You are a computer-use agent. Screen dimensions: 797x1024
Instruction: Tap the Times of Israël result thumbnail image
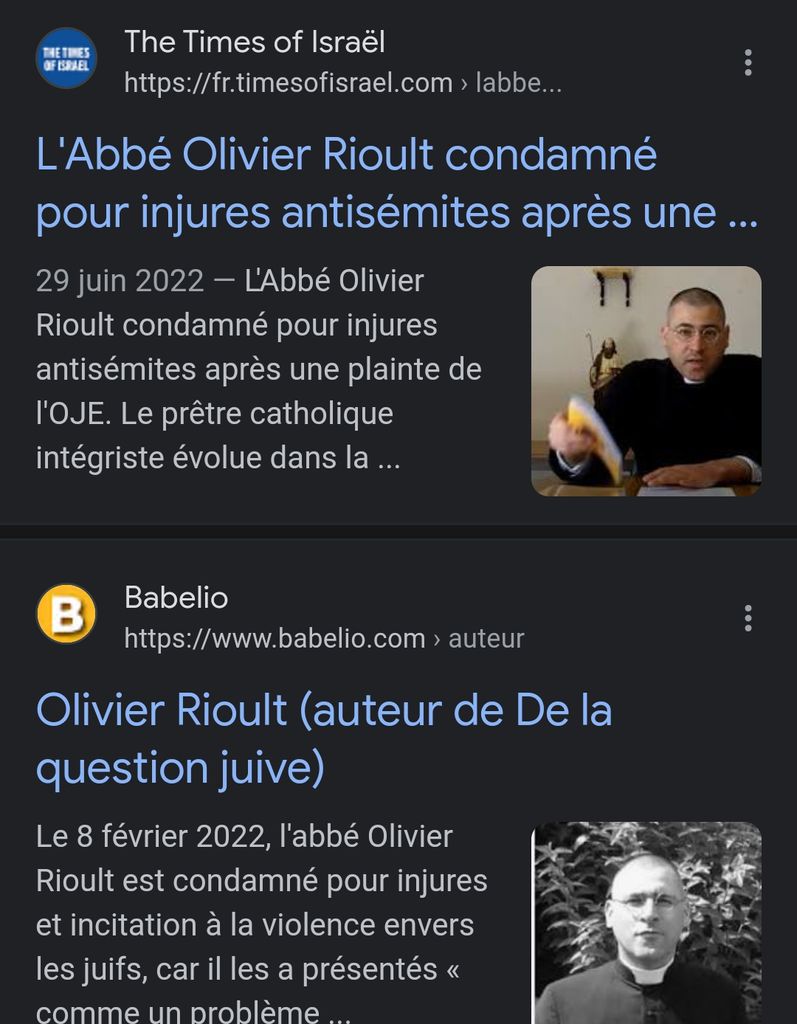point(646,381)
